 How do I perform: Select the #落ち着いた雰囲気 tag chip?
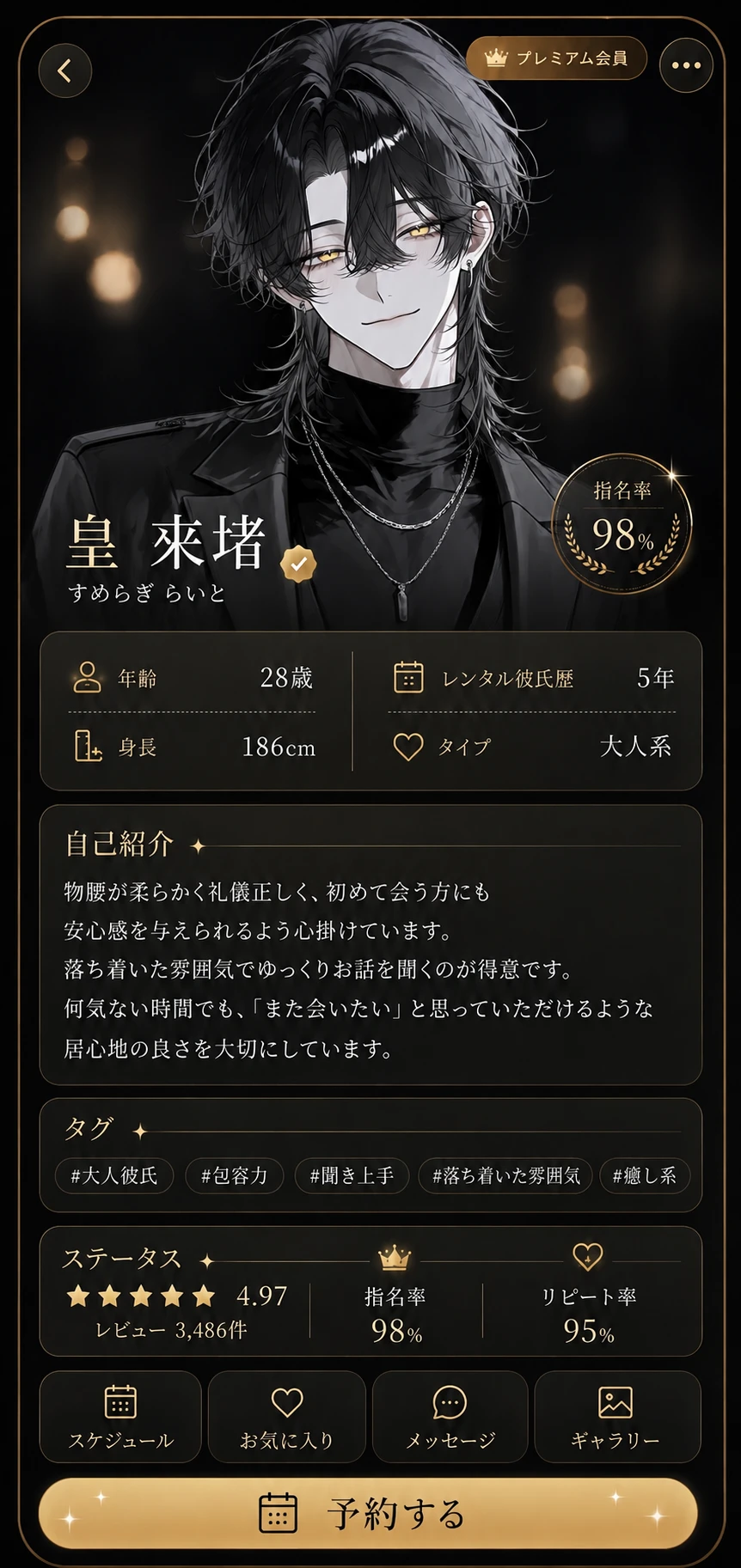point(505,1175)
